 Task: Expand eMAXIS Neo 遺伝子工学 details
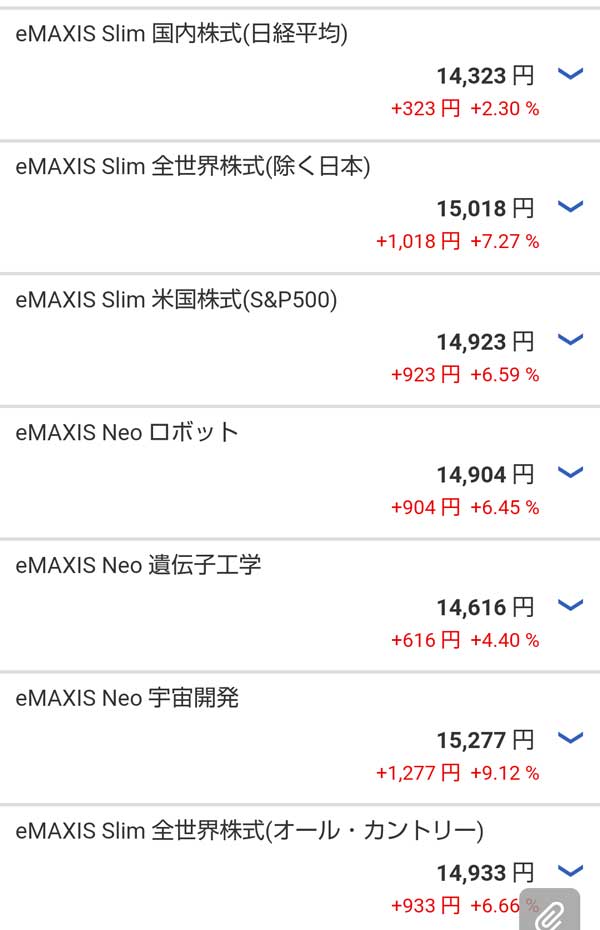(x=569, y=605)
